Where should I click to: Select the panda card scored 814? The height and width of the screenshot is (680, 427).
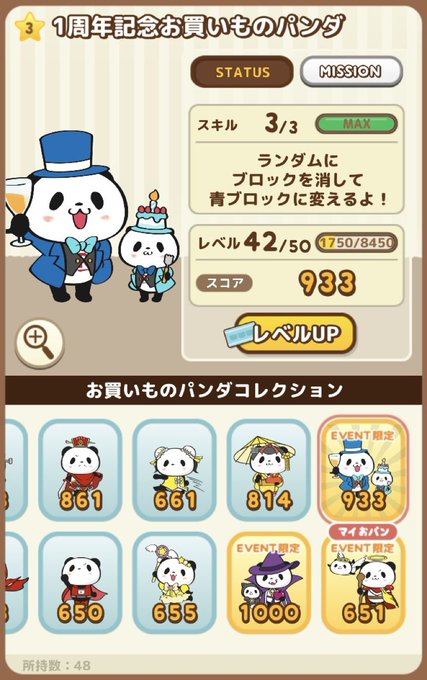(x=269, y=470)
